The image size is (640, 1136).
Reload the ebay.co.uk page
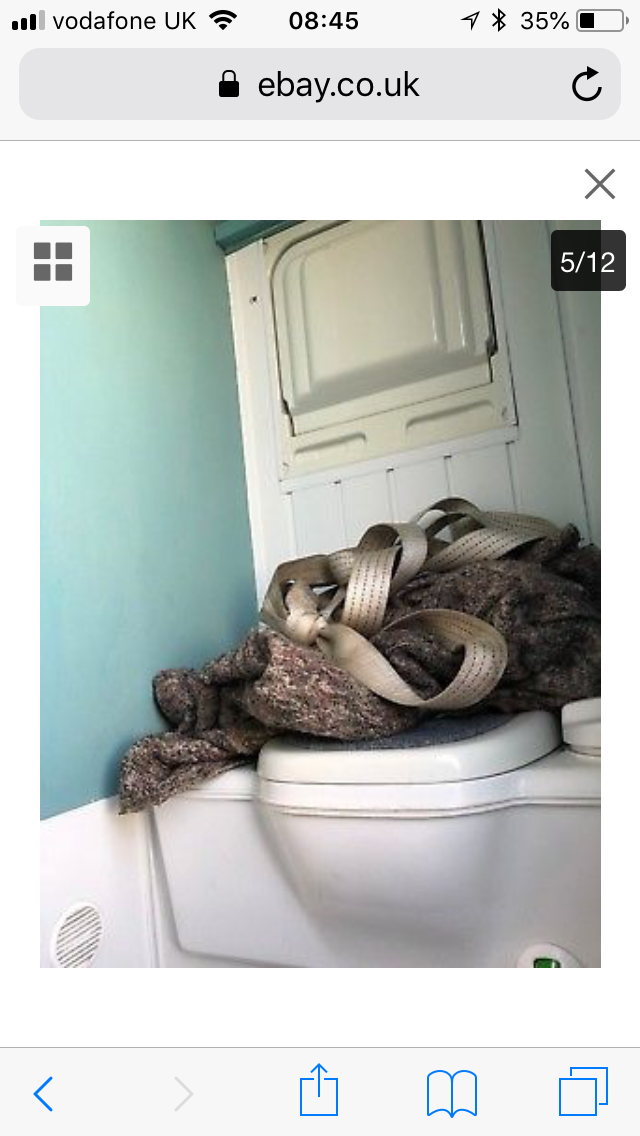[586, 85]
